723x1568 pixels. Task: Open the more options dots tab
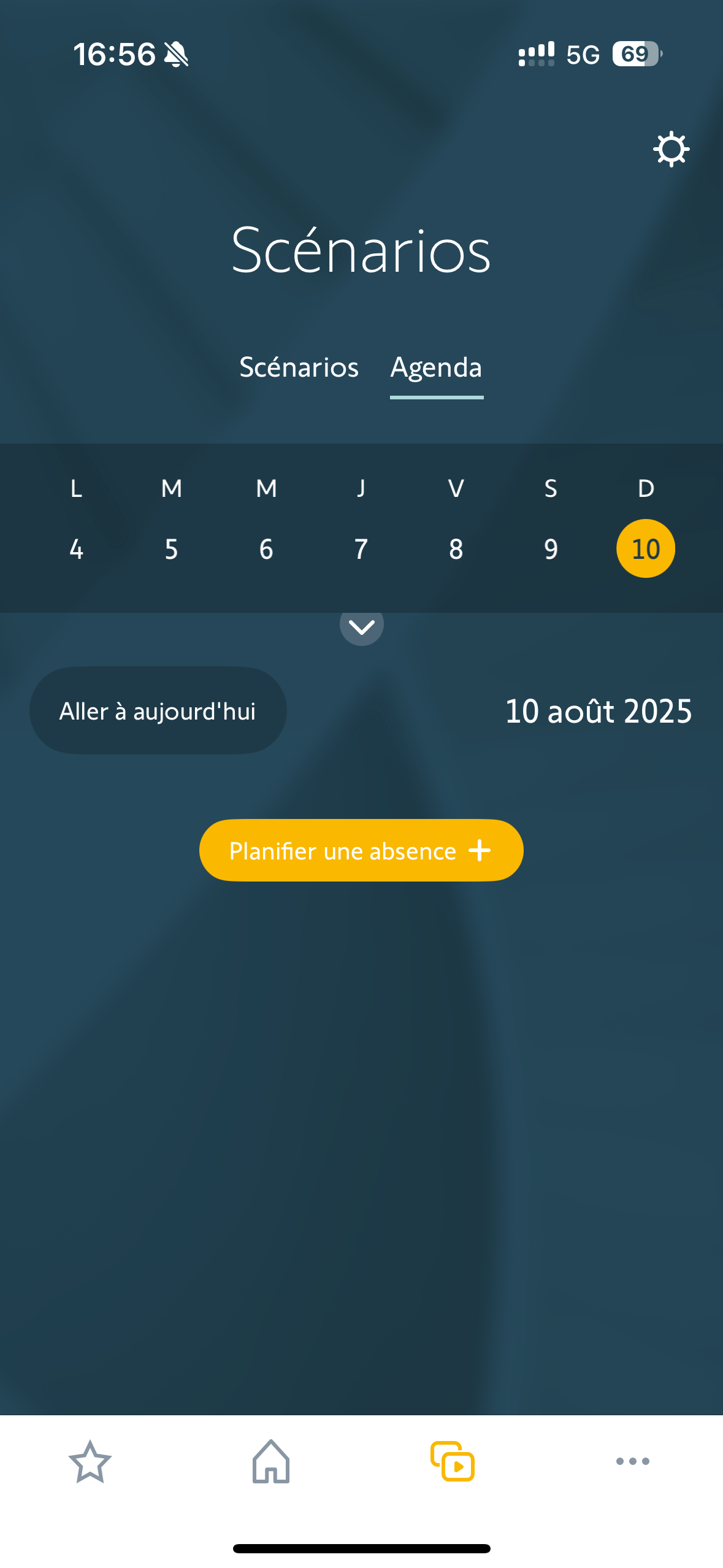(633, 1461)
